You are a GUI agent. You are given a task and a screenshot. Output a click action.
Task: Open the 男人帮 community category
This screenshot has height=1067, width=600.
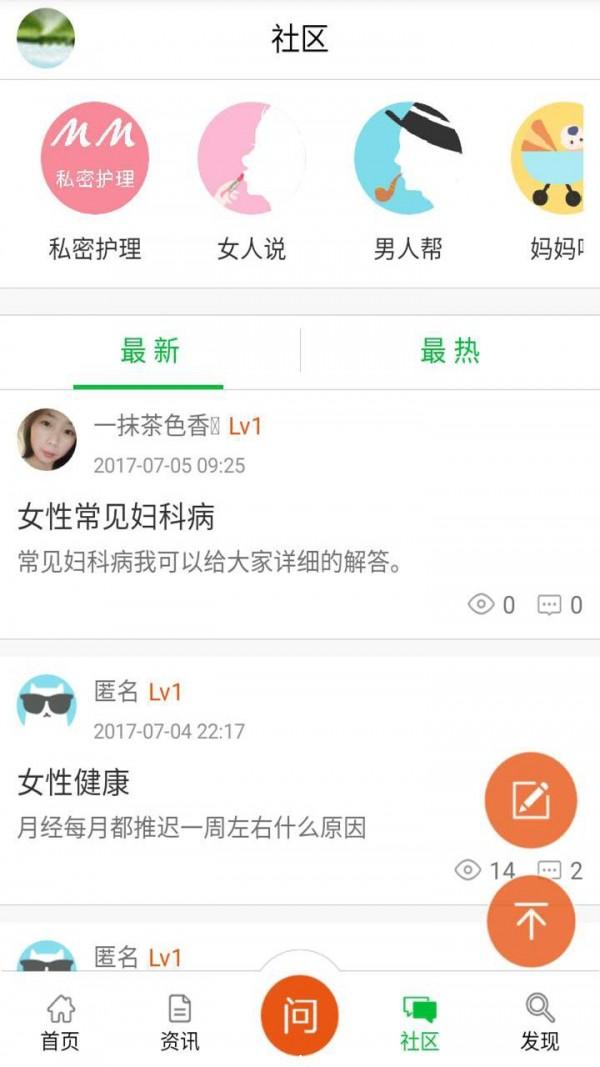[408, 158]
